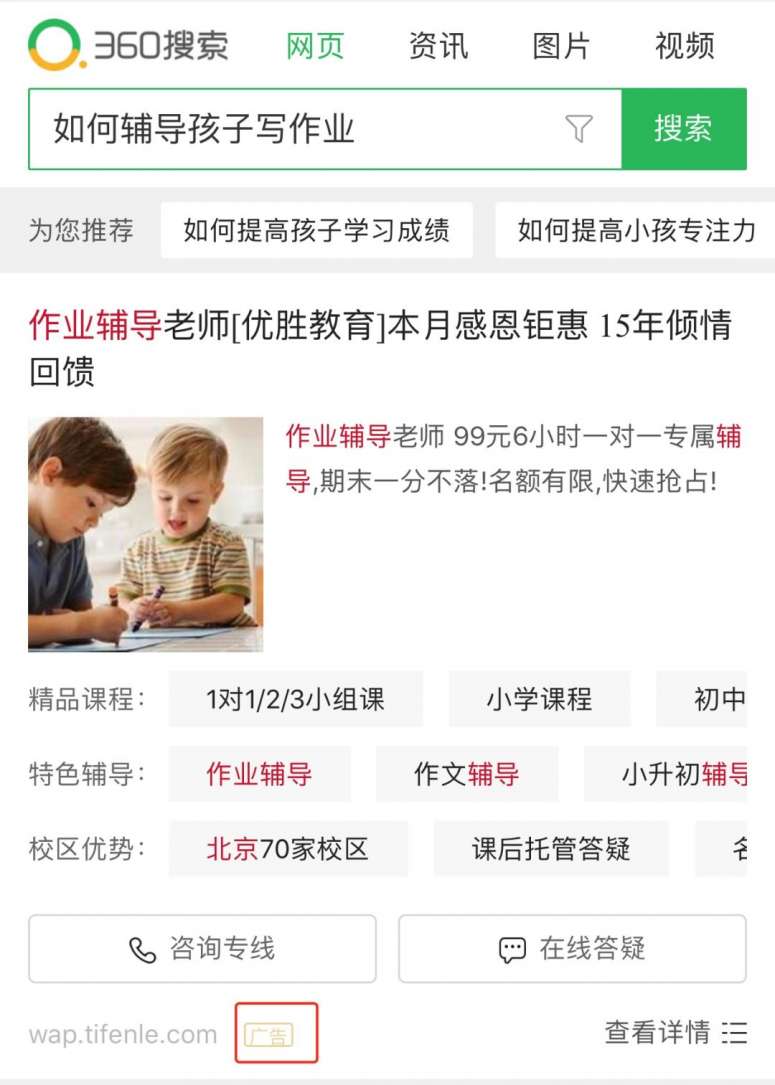Switch to the 视频 tab
Screen dimensions: 775x1085
pos(684,45)
